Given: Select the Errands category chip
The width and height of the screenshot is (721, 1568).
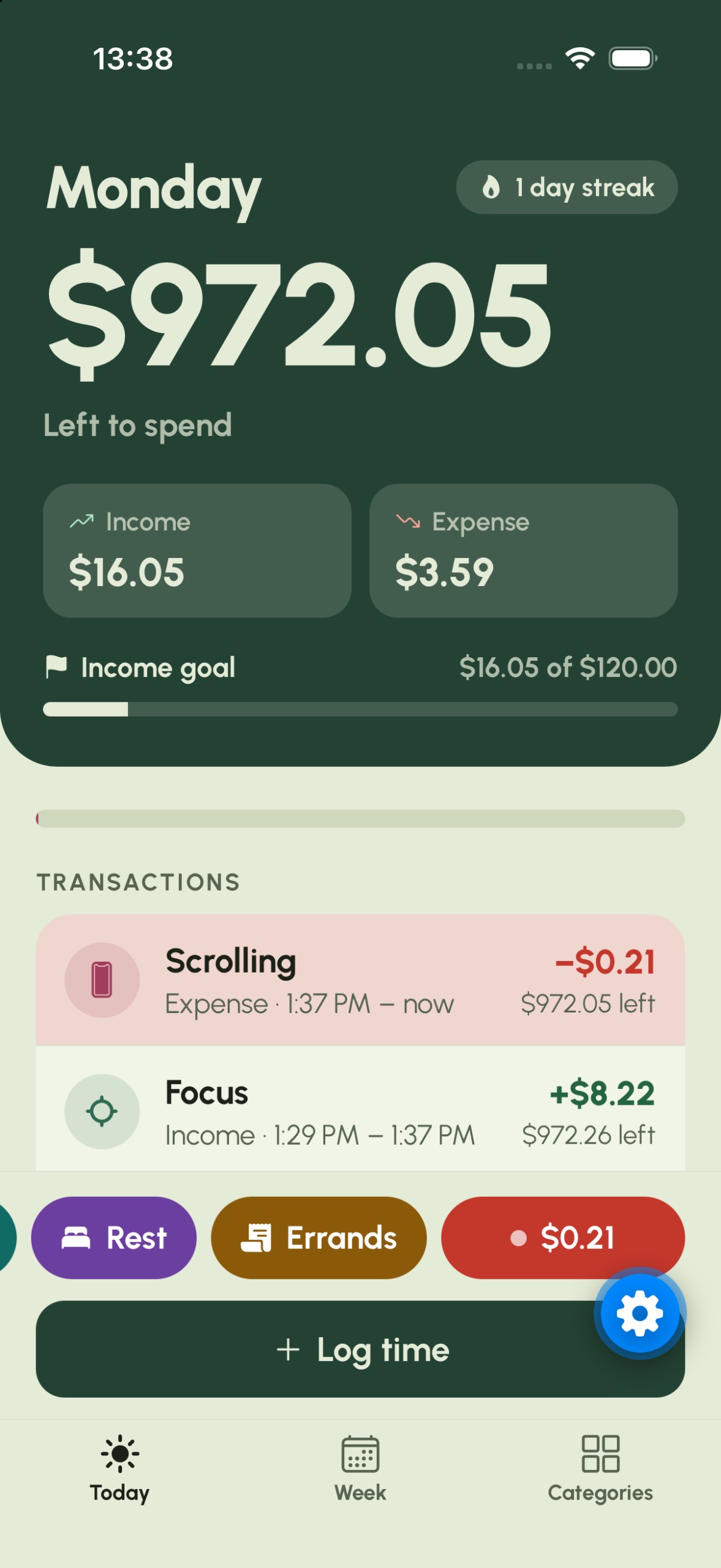Looking at the screenshot, I should 319,1238.
